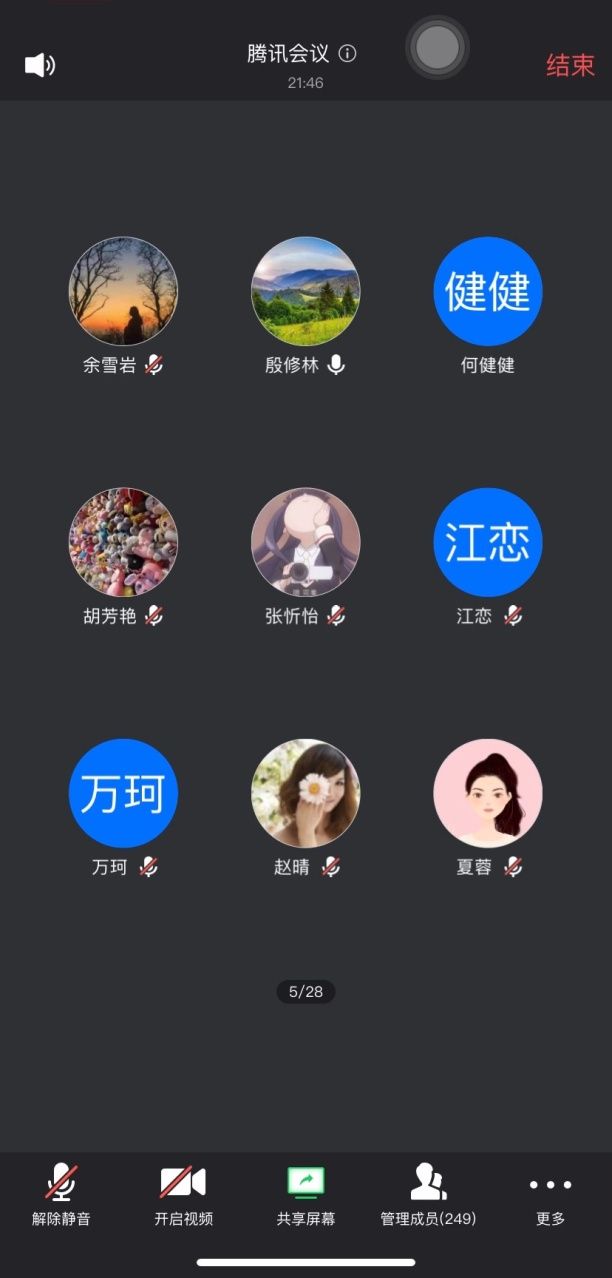This screenshot has width=612, height=1278.
Task: Select participant 余雪岩's avatar
Action: pos(123,291)
